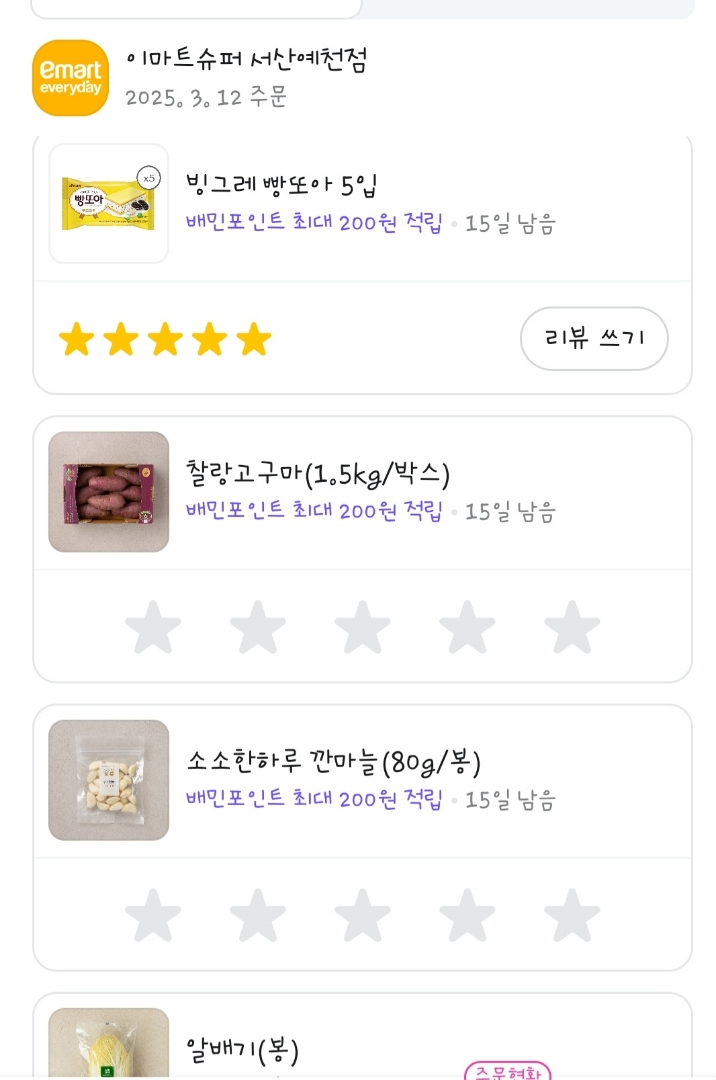Give 소소한하루 깐마늘 four stars
716x1080 pixels.
[467, 915]
